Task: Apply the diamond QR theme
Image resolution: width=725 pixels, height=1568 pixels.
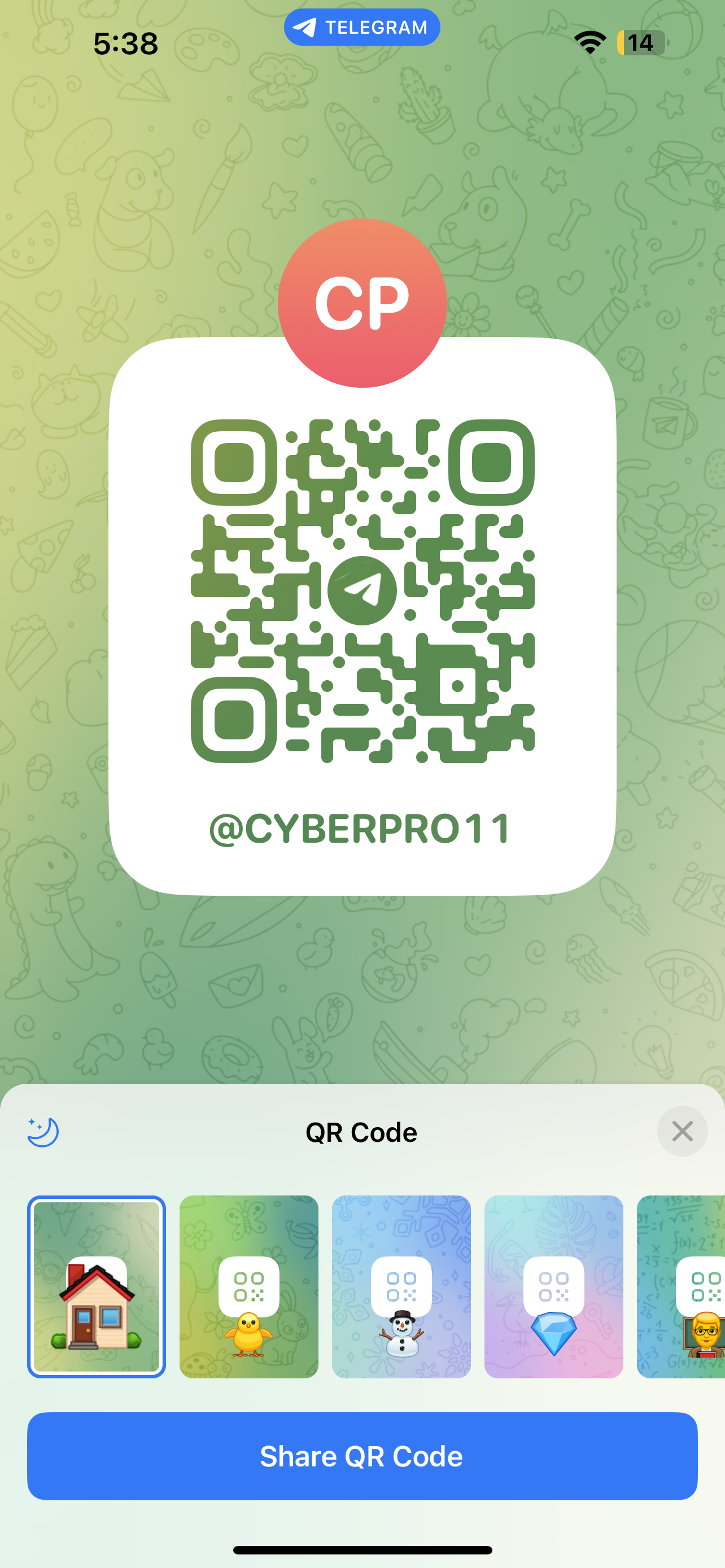Action: pyautogui.click(x=553, y=1286)
